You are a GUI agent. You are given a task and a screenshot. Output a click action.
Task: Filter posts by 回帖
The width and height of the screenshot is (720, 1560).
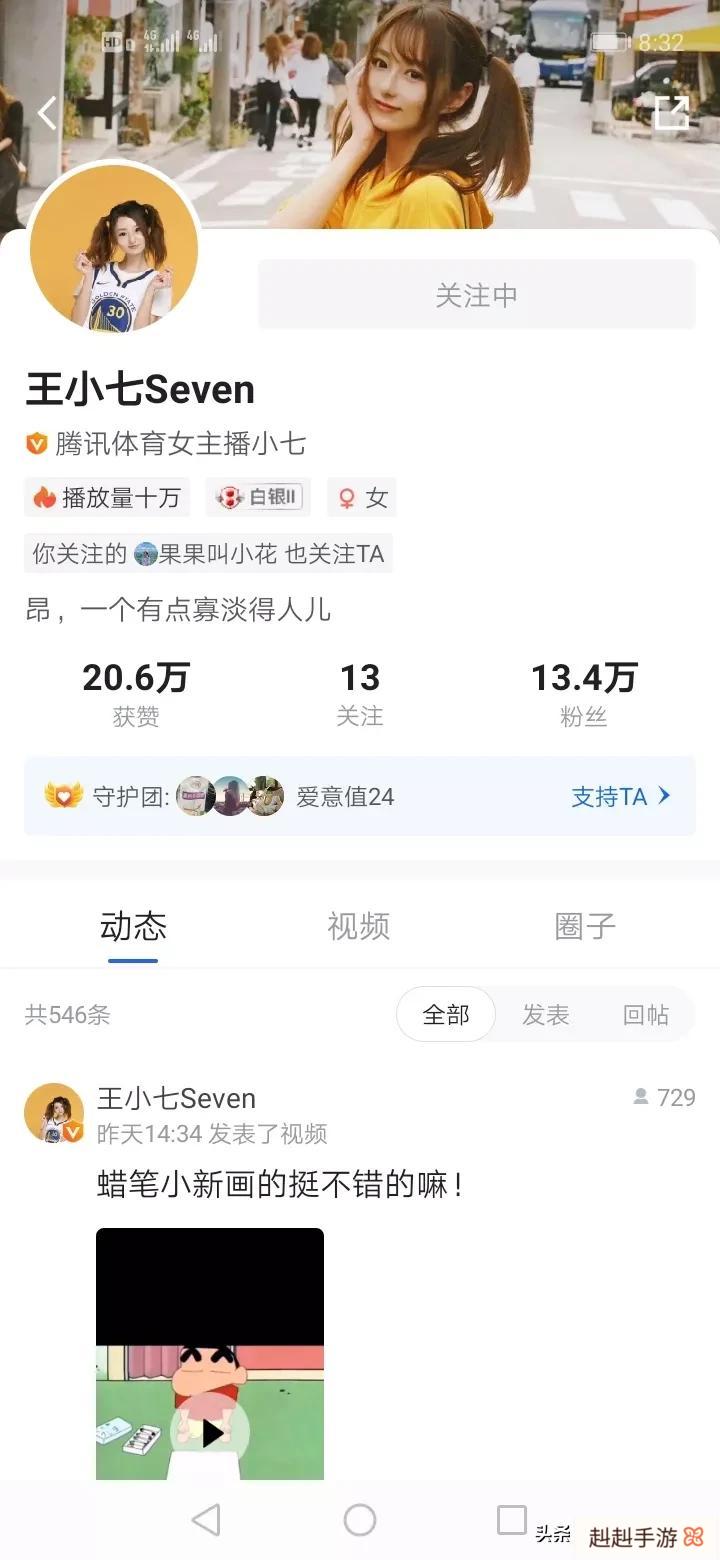coord(646,1015)
